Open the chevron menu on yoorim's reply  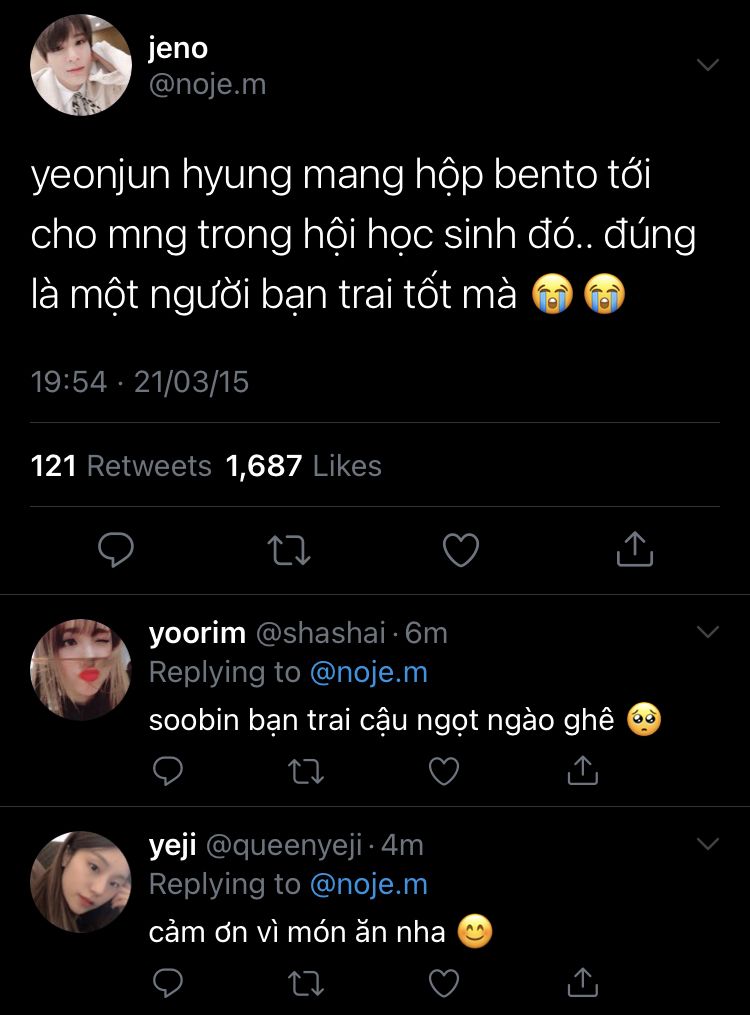click(708, 632)
